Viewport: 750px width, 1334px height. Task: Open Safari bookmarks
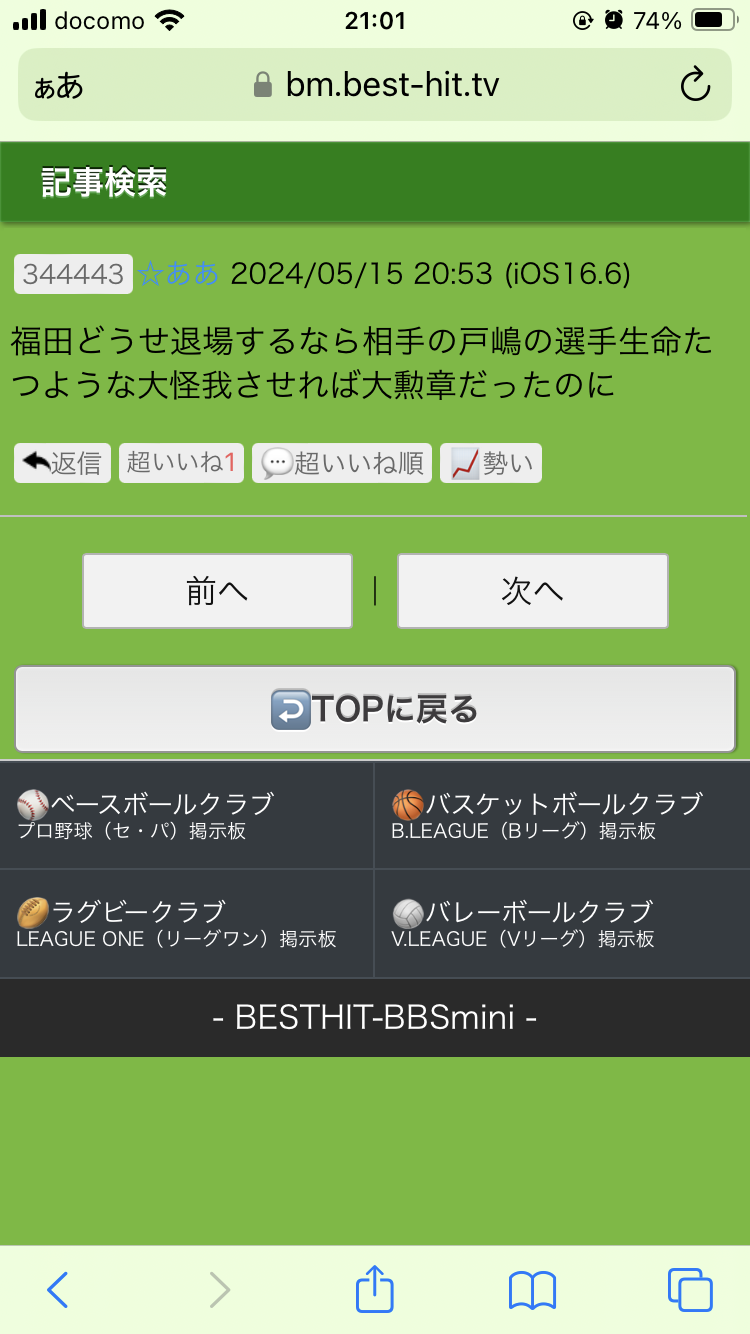(532, 1290)
